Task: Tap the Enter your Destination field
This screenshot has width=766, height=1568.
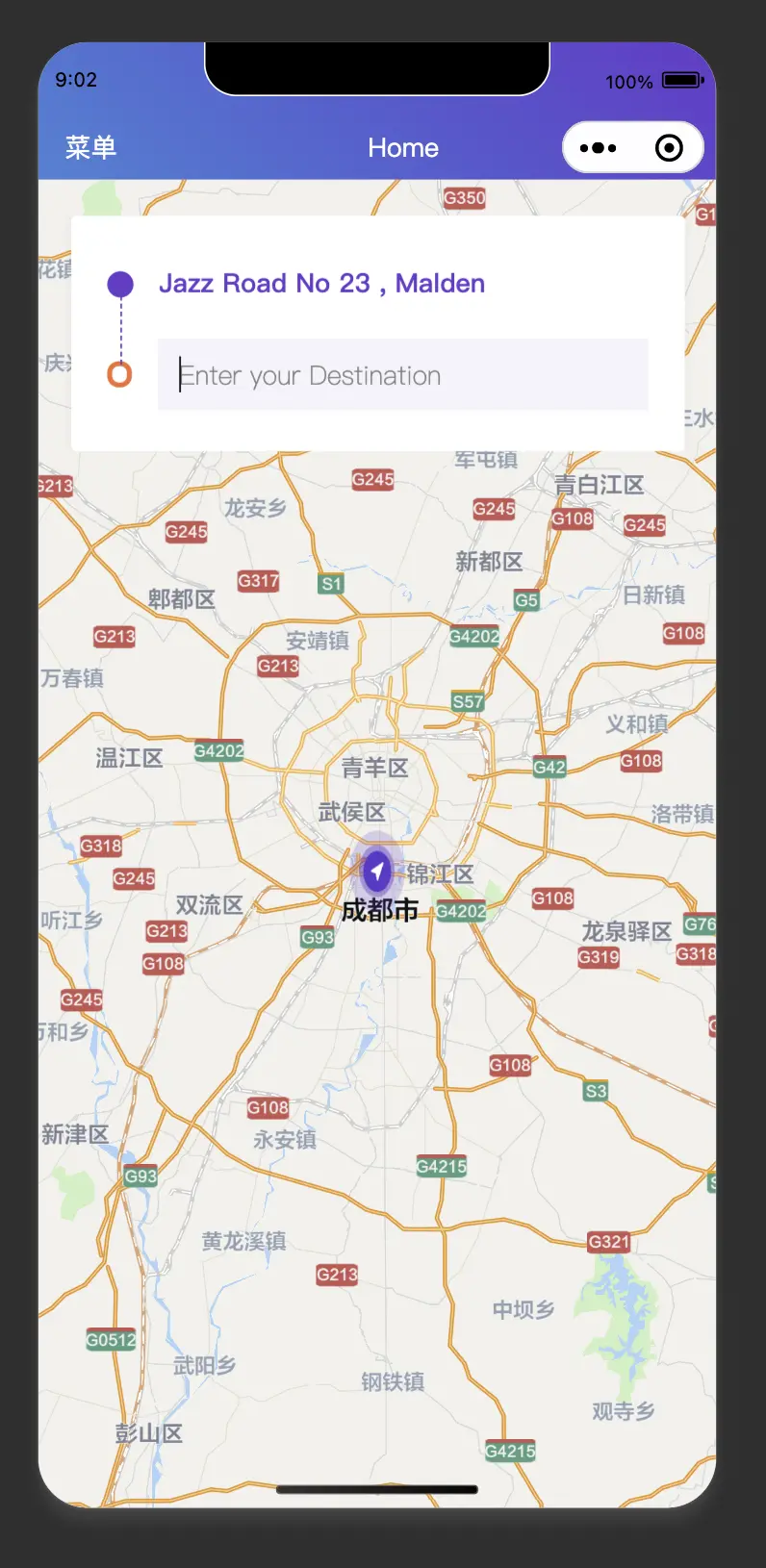Action: 402,375
